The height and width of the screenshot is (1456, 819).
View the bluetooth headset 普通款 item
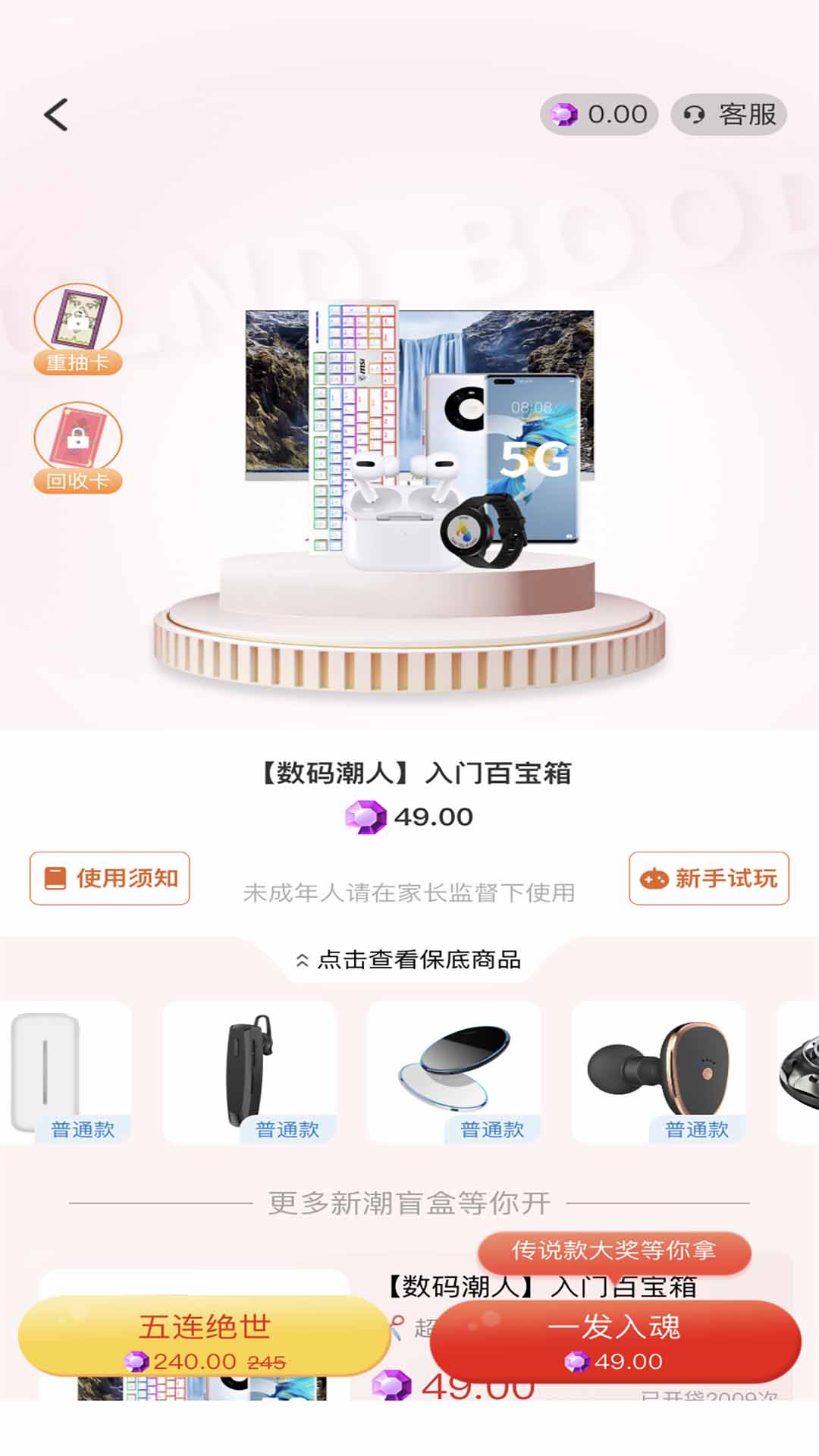(x=249, y=1072)
